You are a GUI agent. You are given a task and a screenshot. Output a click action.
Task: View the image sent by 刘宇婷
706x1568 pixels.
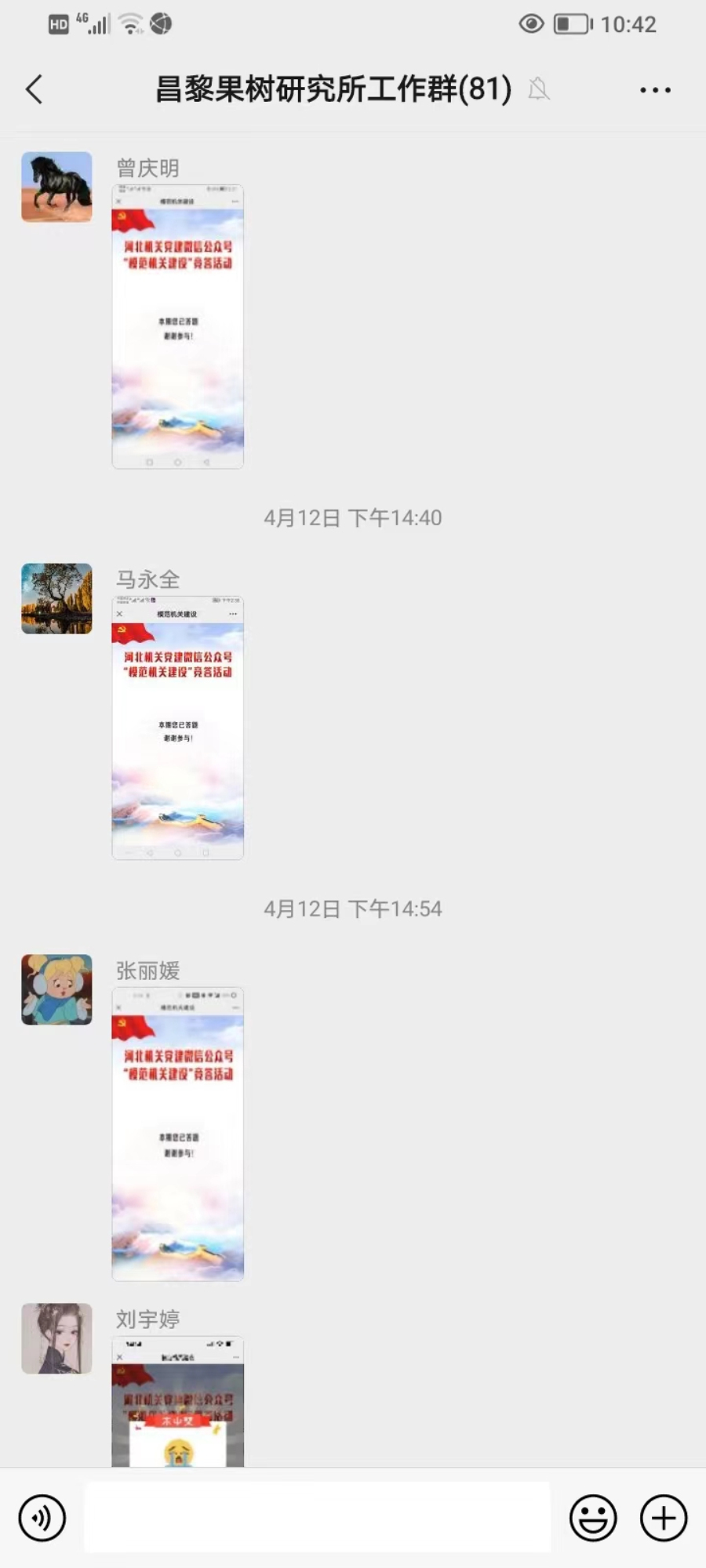tap(178, 1402)
